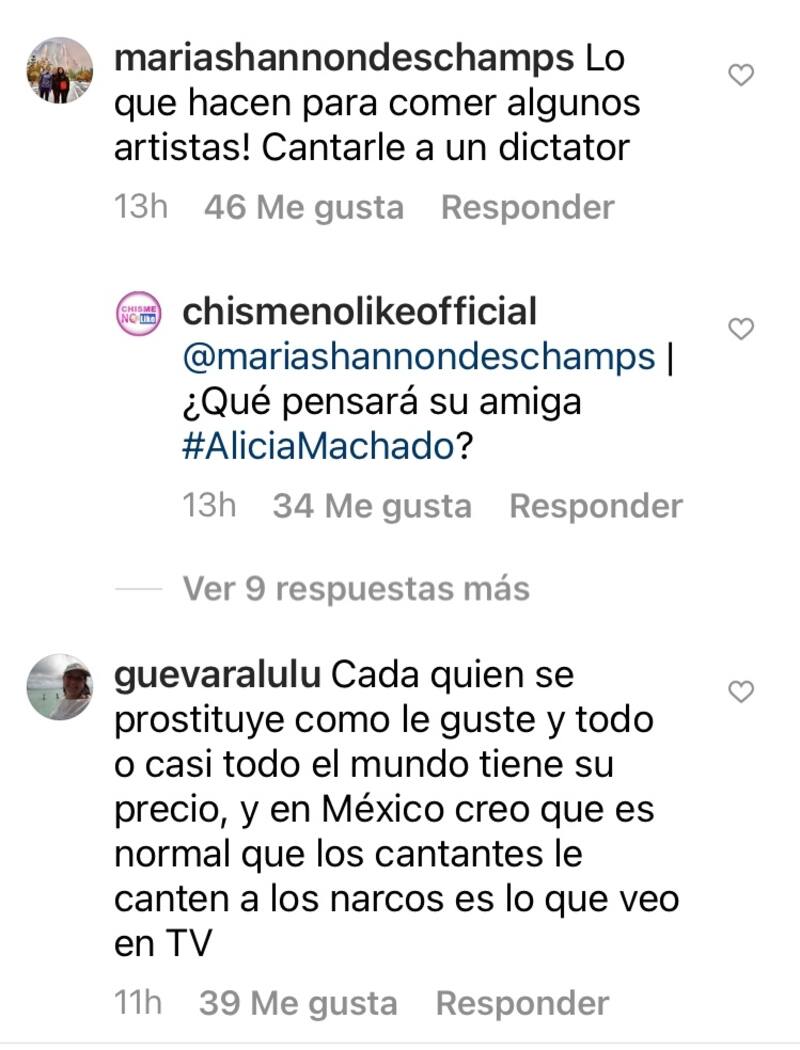Open the @mariashannondeschamps mention link
This screenshot has width=800, height=1050.
pos(419,357)
